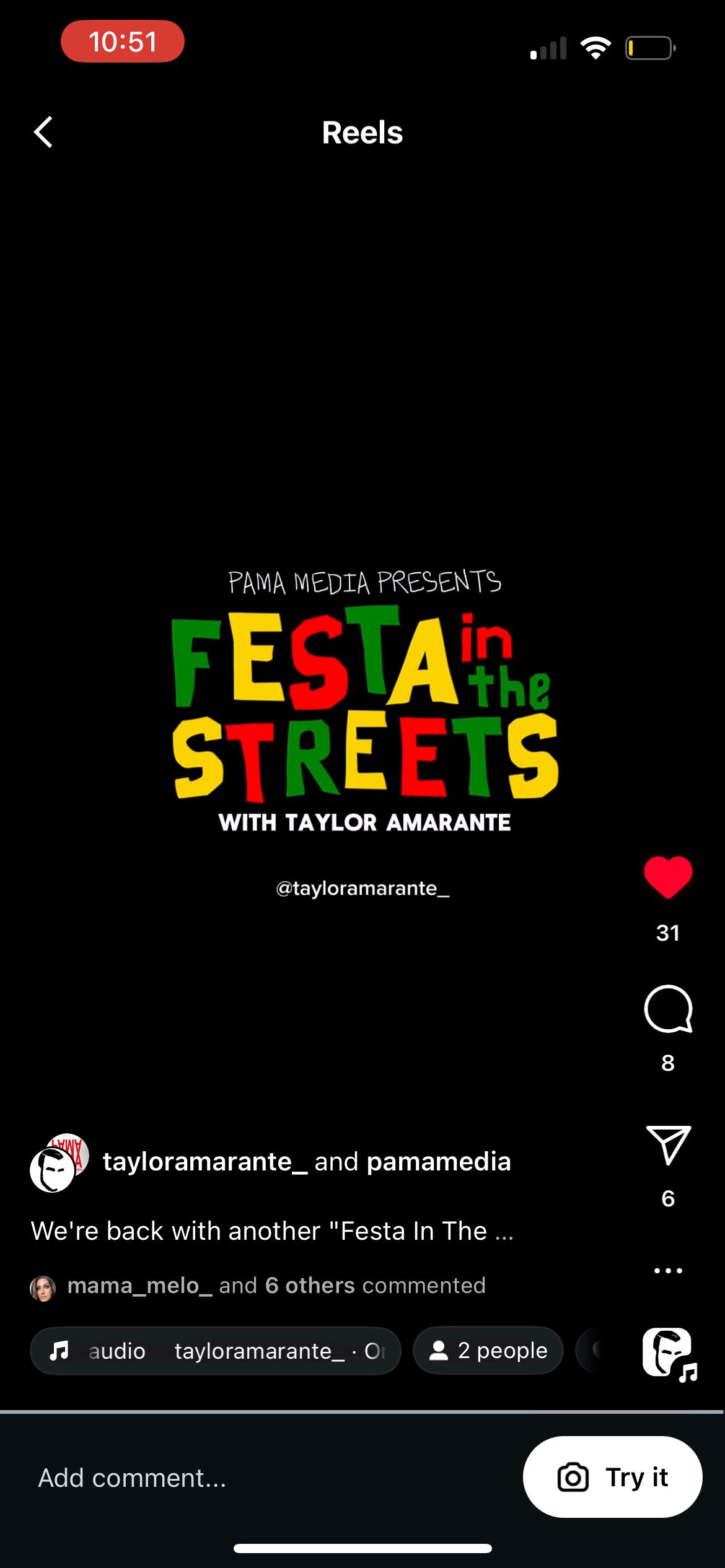725x1568 pixels.
Task: Open the comments bubble
Action: (667, 1008)
